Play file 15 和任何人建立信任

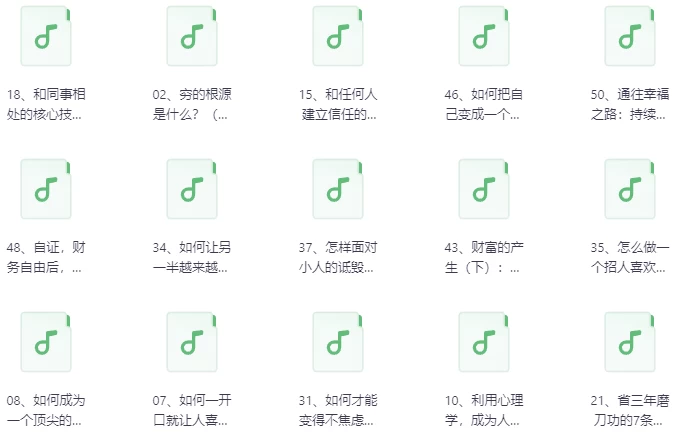[x=338, y=36]
